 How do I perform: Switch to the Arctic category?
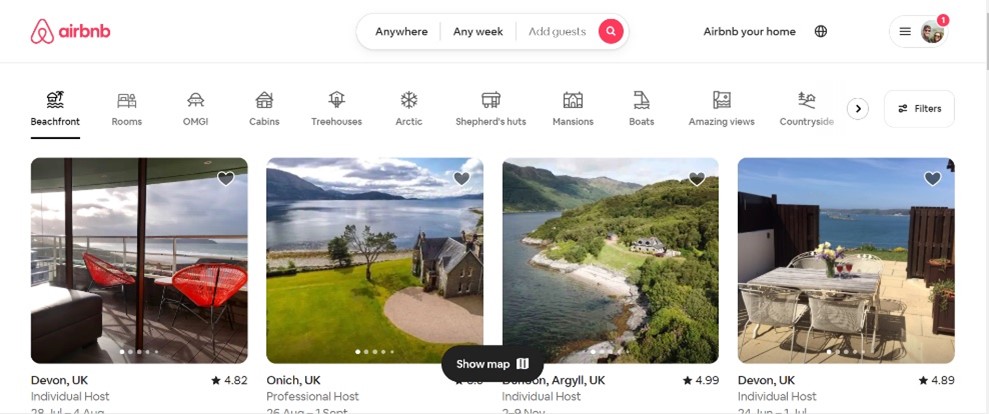[x=409, y=109]
